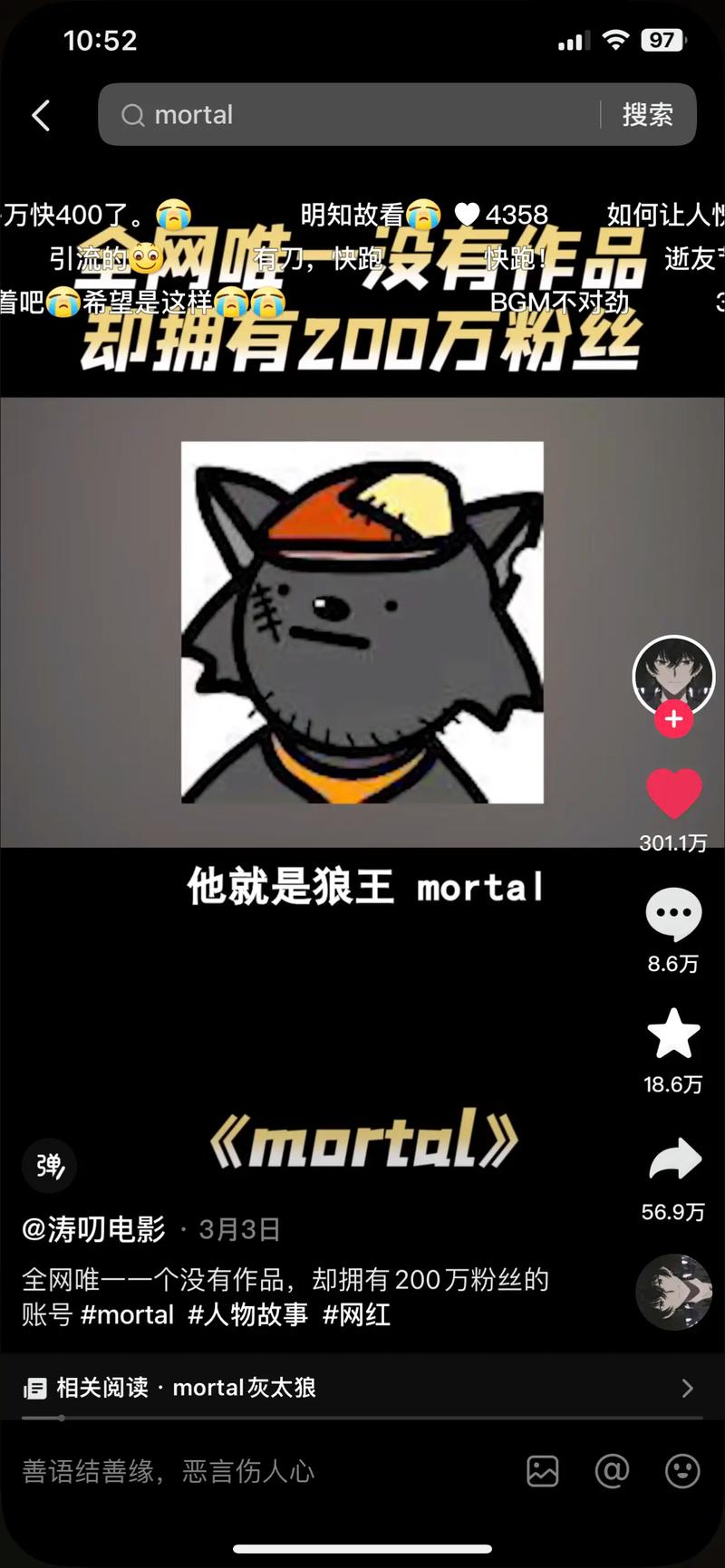Open the #网红 hashtag
Screen dimensions: 725x1568
click(x=356, y=1314)
